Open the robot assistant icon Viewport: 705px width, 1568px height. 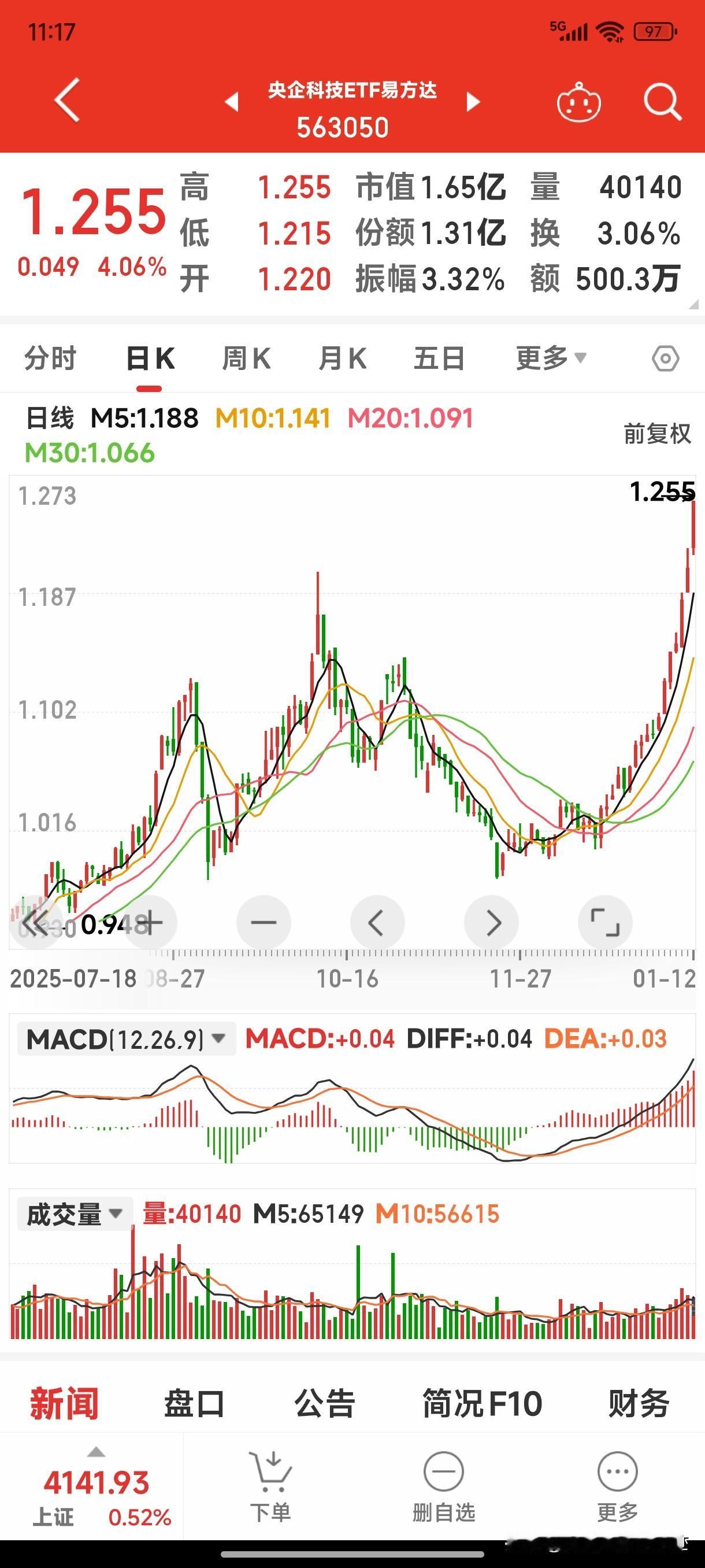578,102
